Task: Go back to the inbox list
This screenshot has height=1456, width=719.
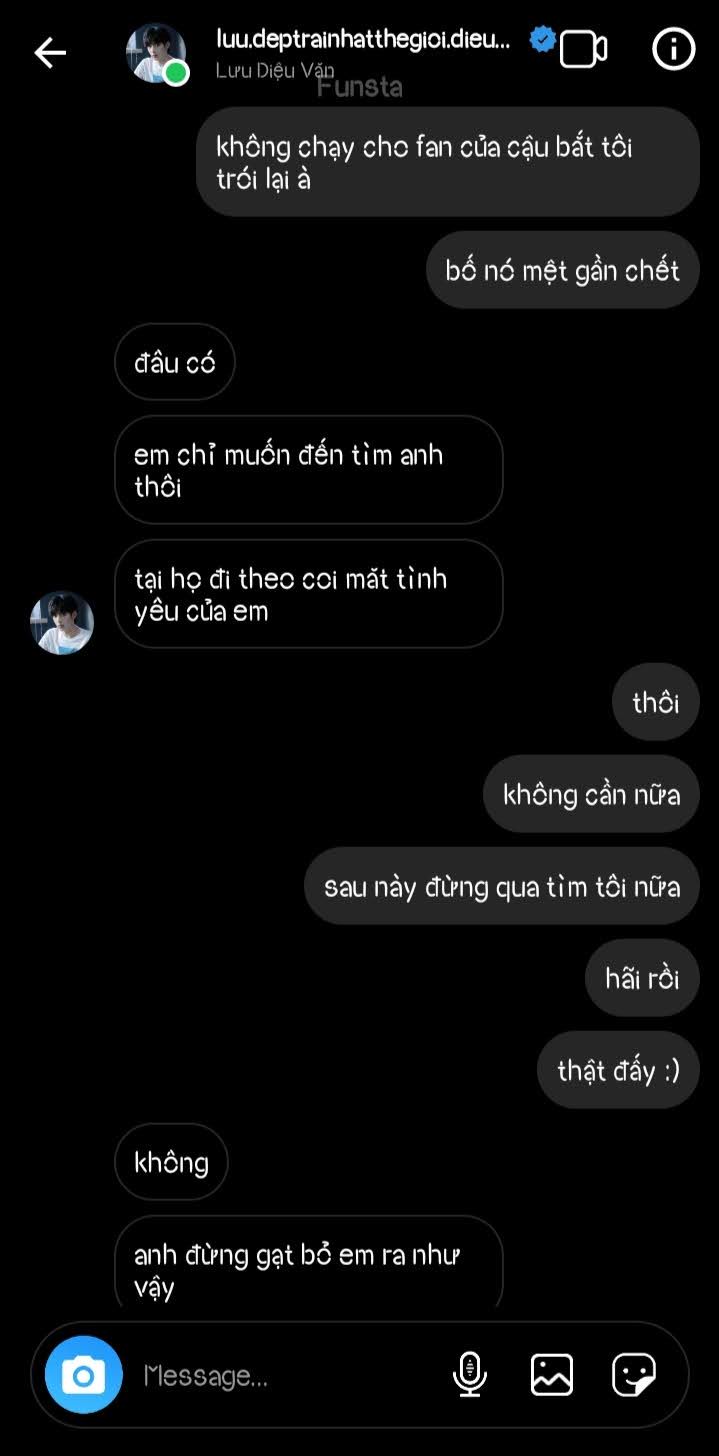Action: (50, 52)
